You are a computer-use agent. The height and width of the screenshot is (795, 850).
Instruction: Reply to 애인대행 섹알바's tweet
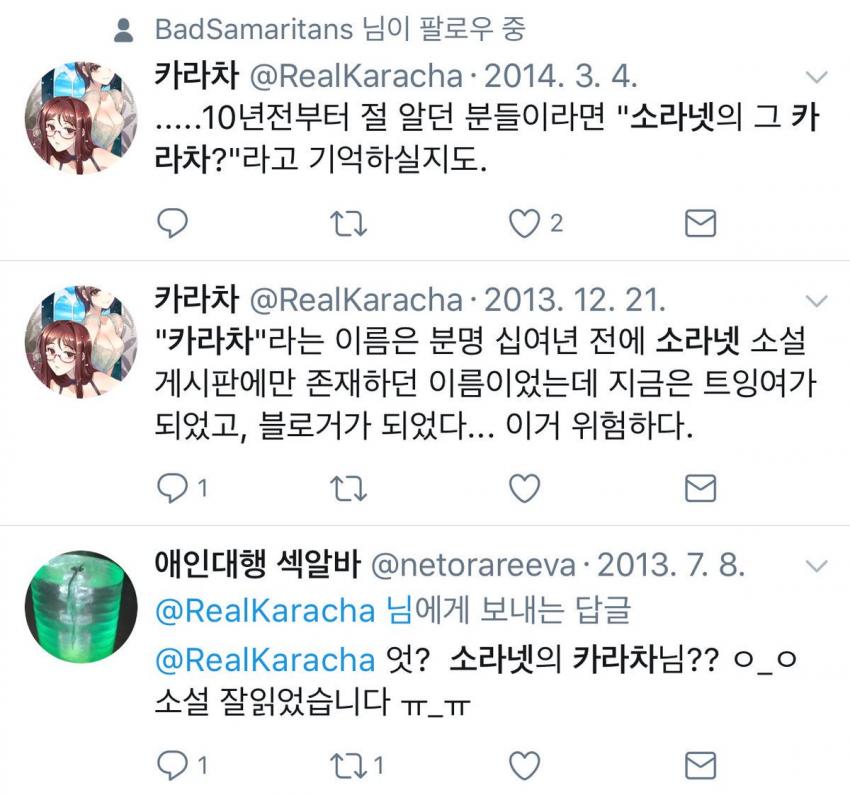174,766
